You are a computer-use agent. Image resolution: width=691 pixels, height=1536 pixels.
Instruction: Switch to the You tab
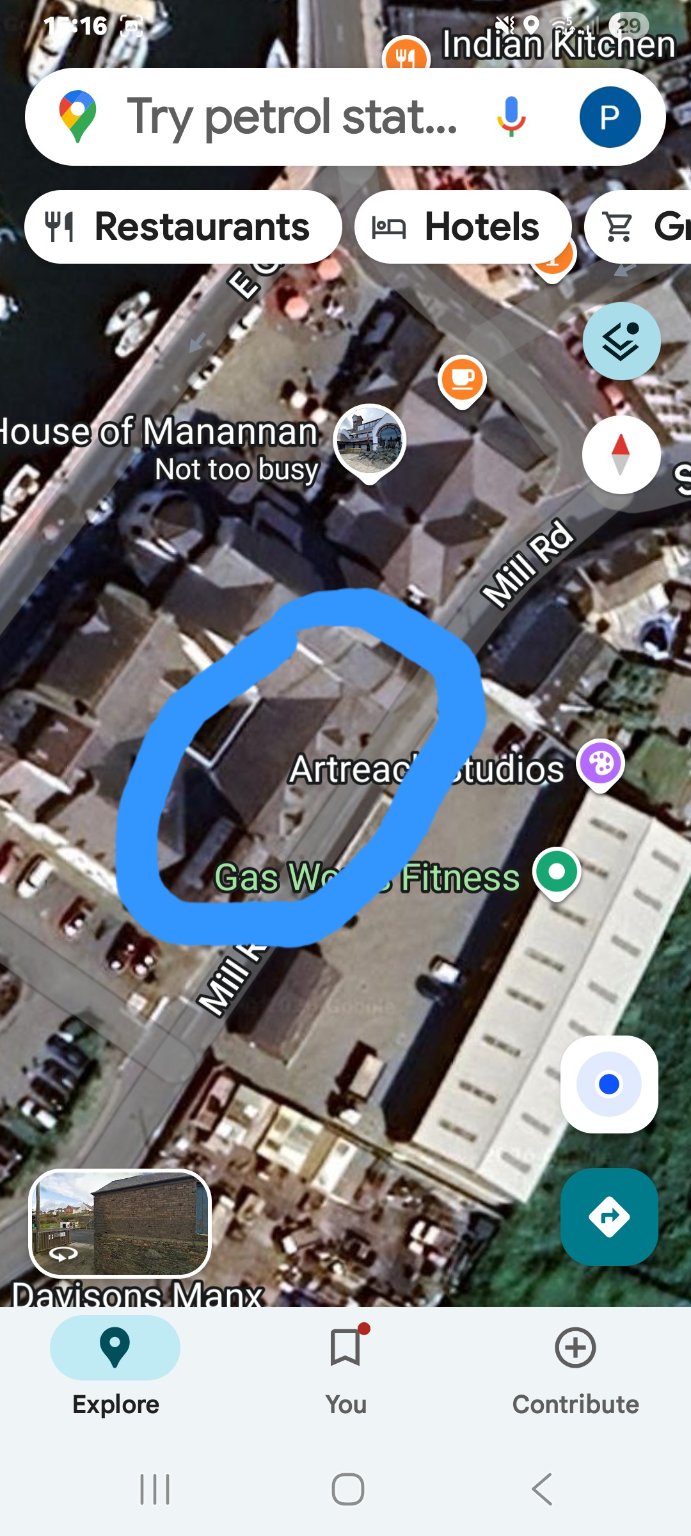[345, 1366]
